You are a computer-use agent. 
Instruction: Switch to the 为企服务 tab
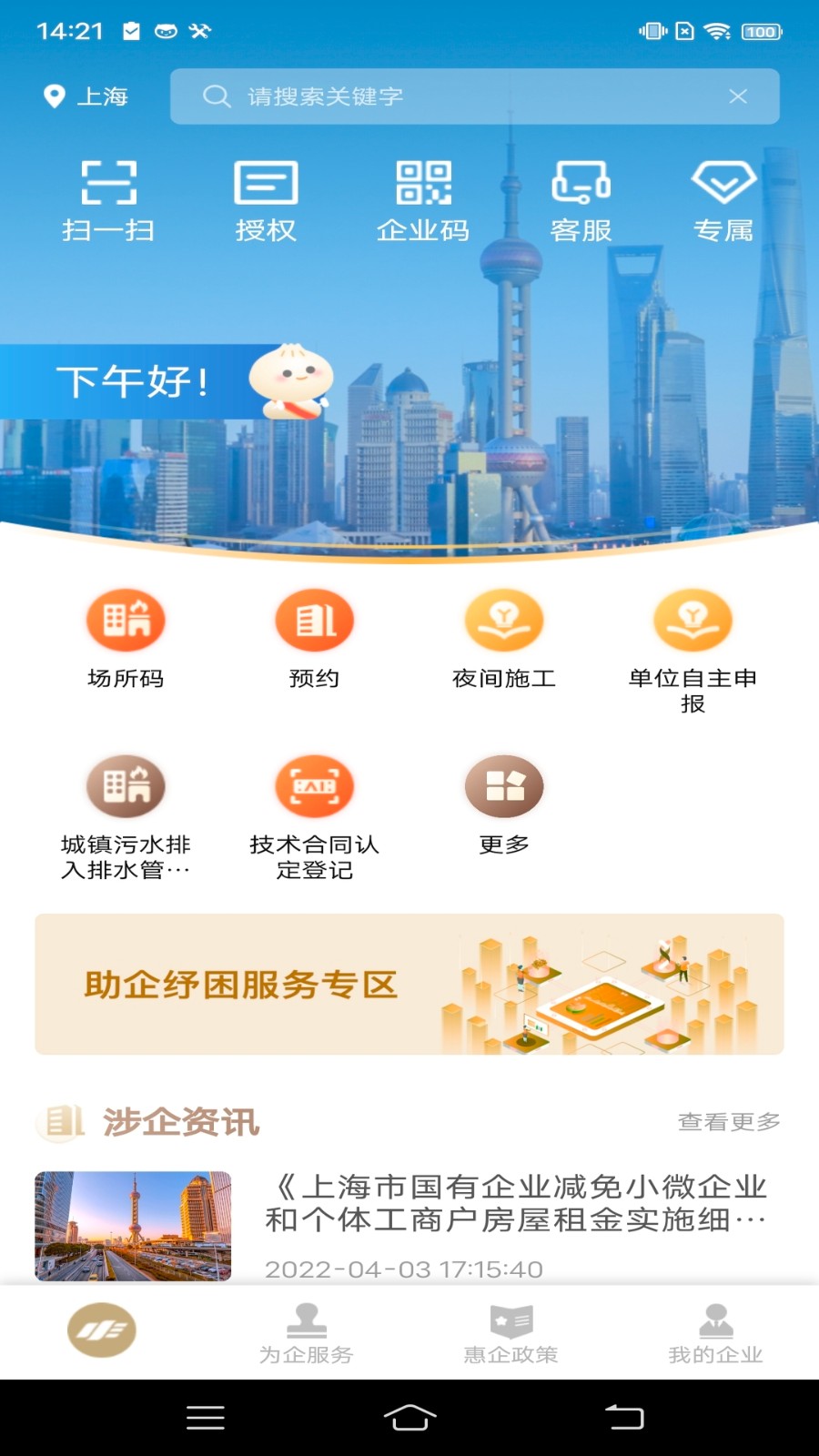tap(307, 1333)
